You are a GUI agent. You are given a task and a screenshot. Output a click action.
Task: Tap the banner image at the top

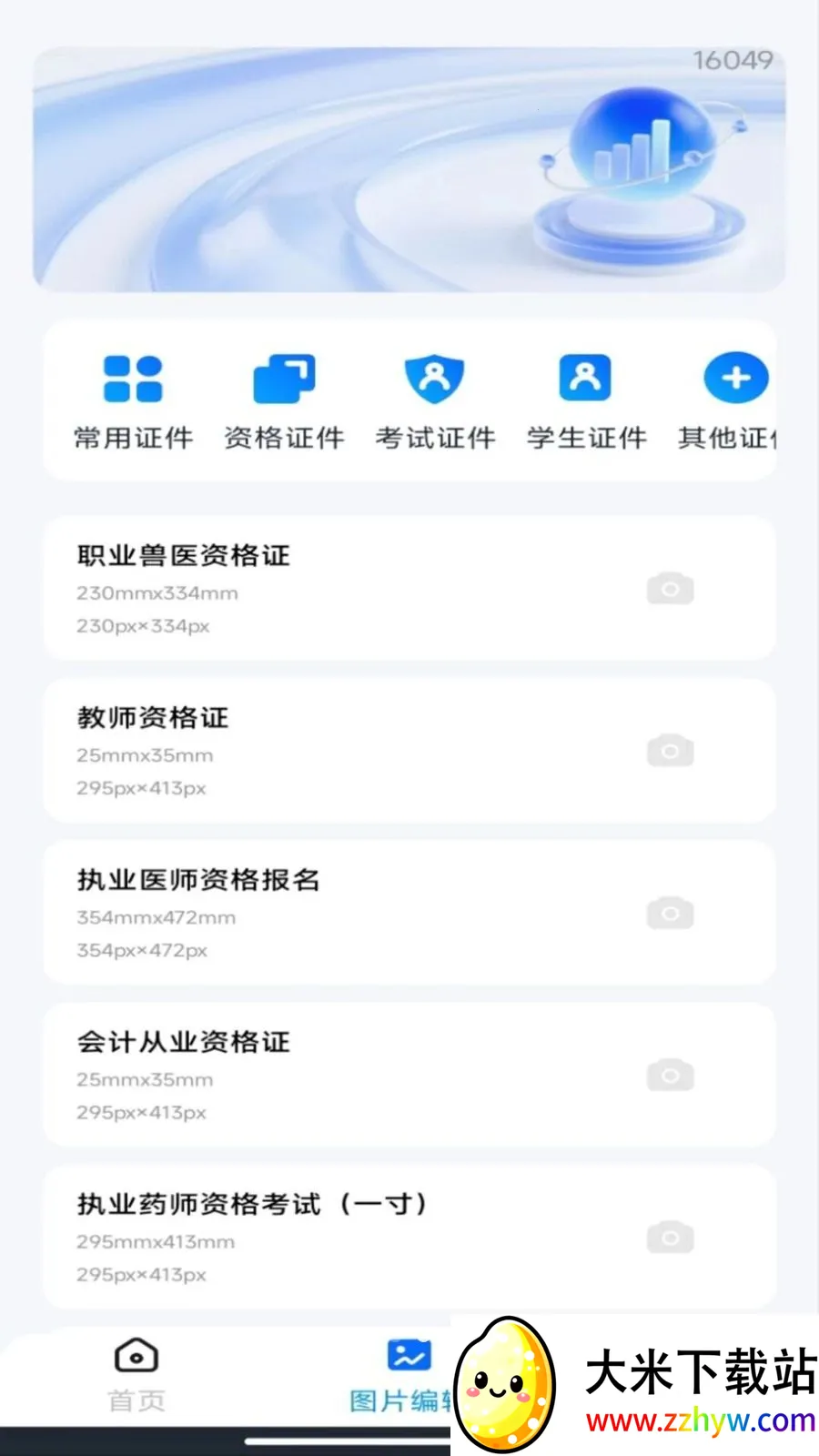(408, 170)
